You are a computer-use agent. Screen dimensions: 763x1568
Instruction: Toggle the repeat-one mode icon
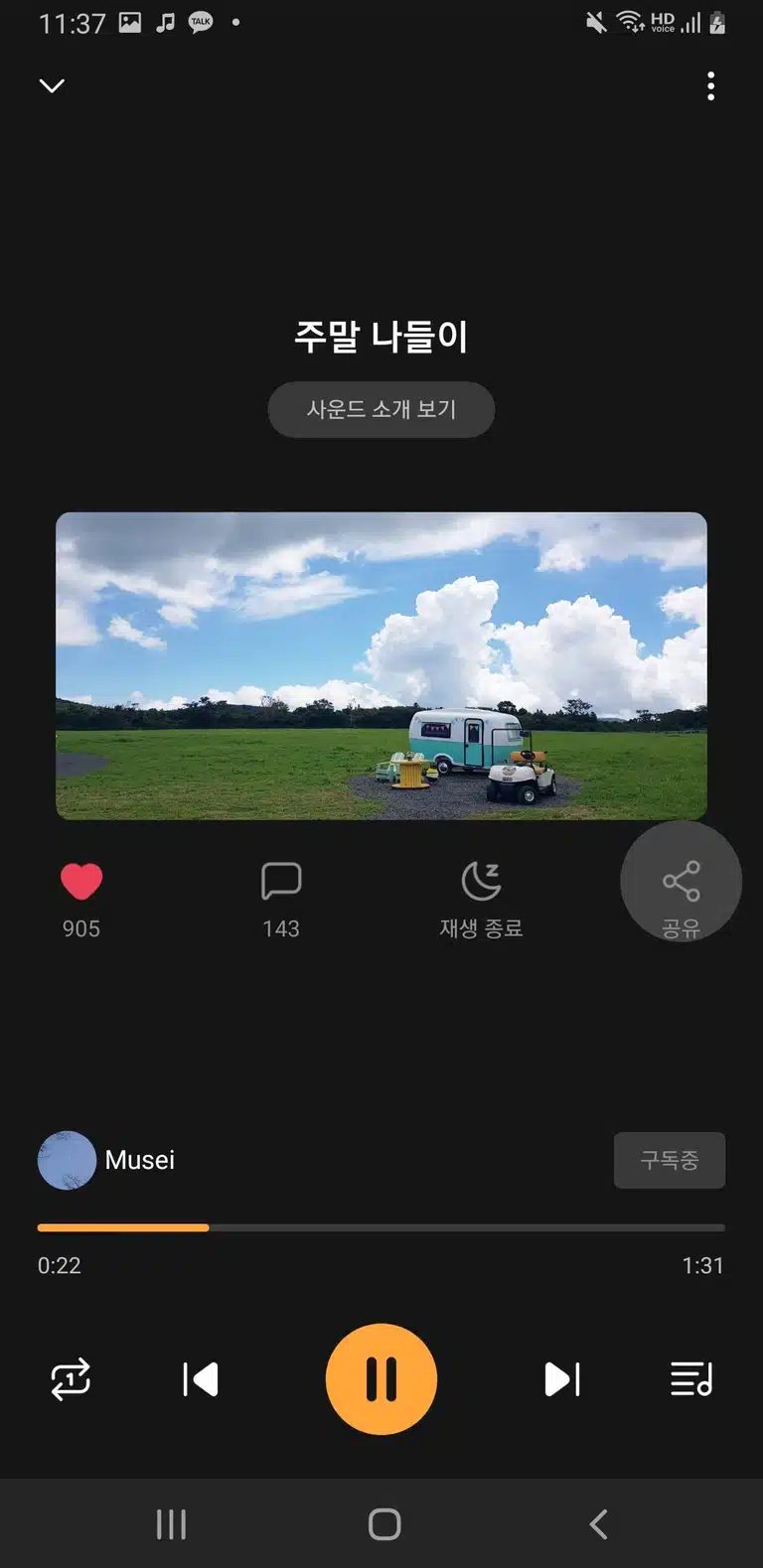71,1379
